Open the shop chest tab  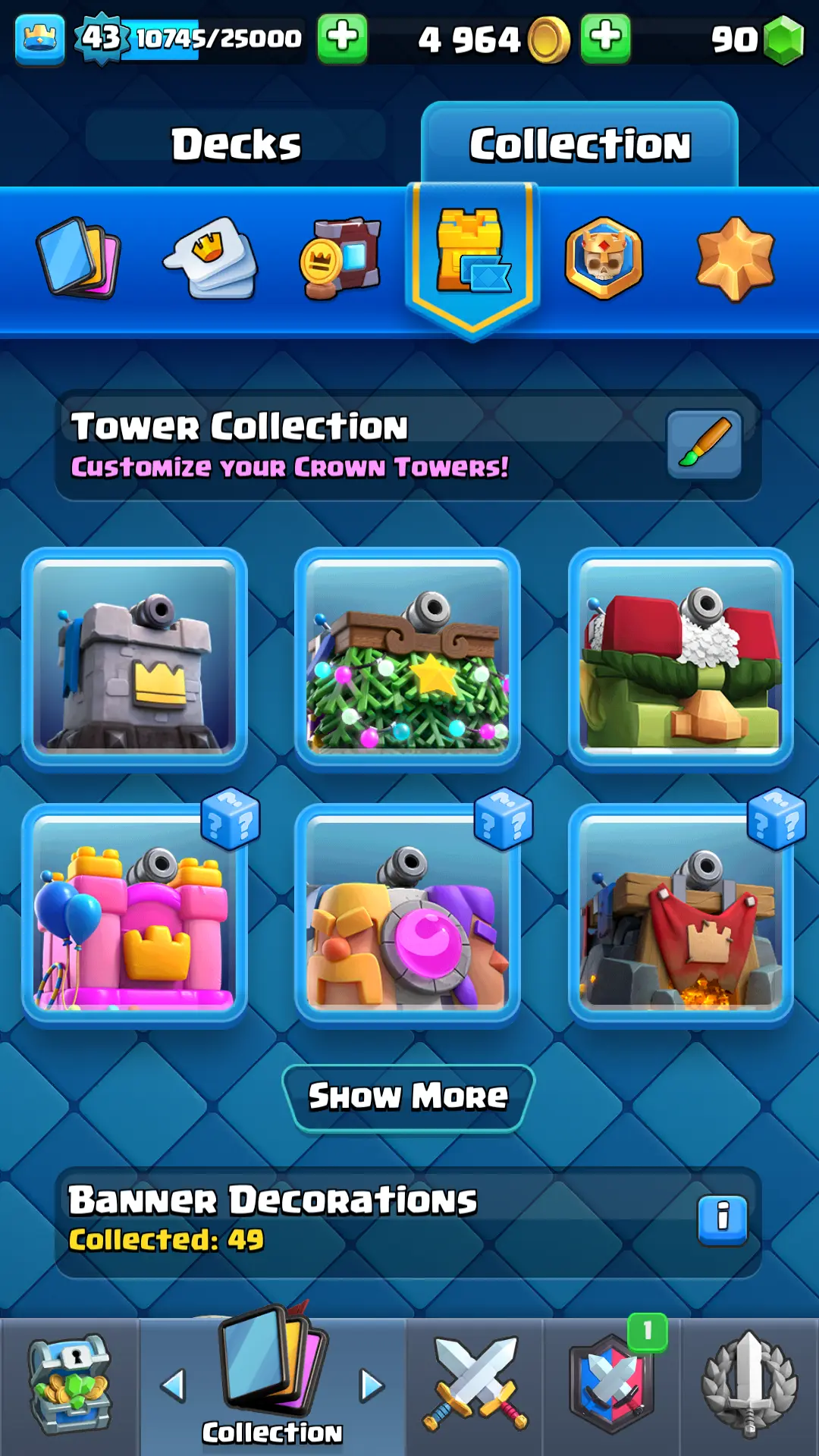point(70,1386)
